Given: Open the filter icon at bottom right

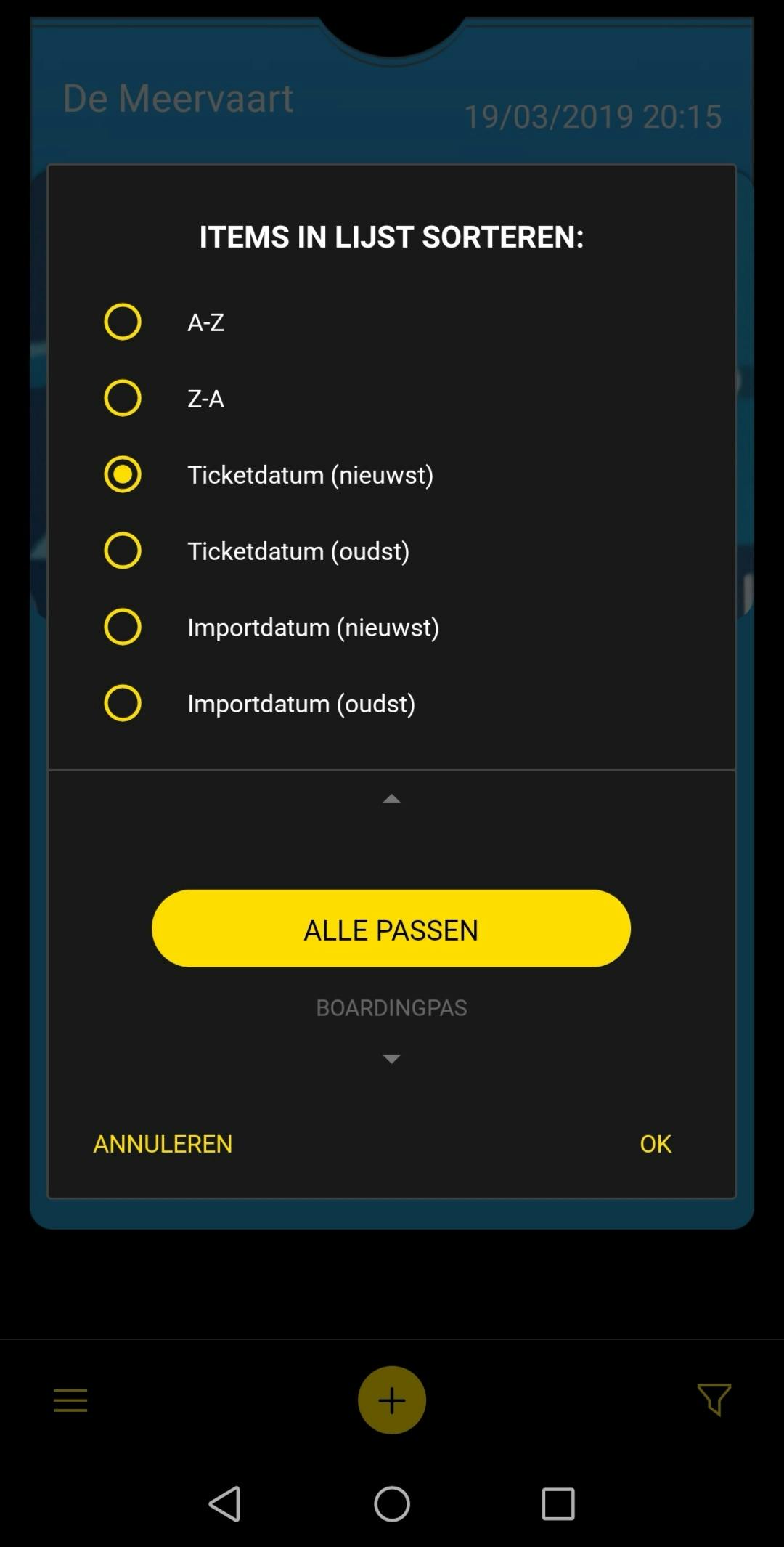Looking at the screenshot, I should (714, 1400).
